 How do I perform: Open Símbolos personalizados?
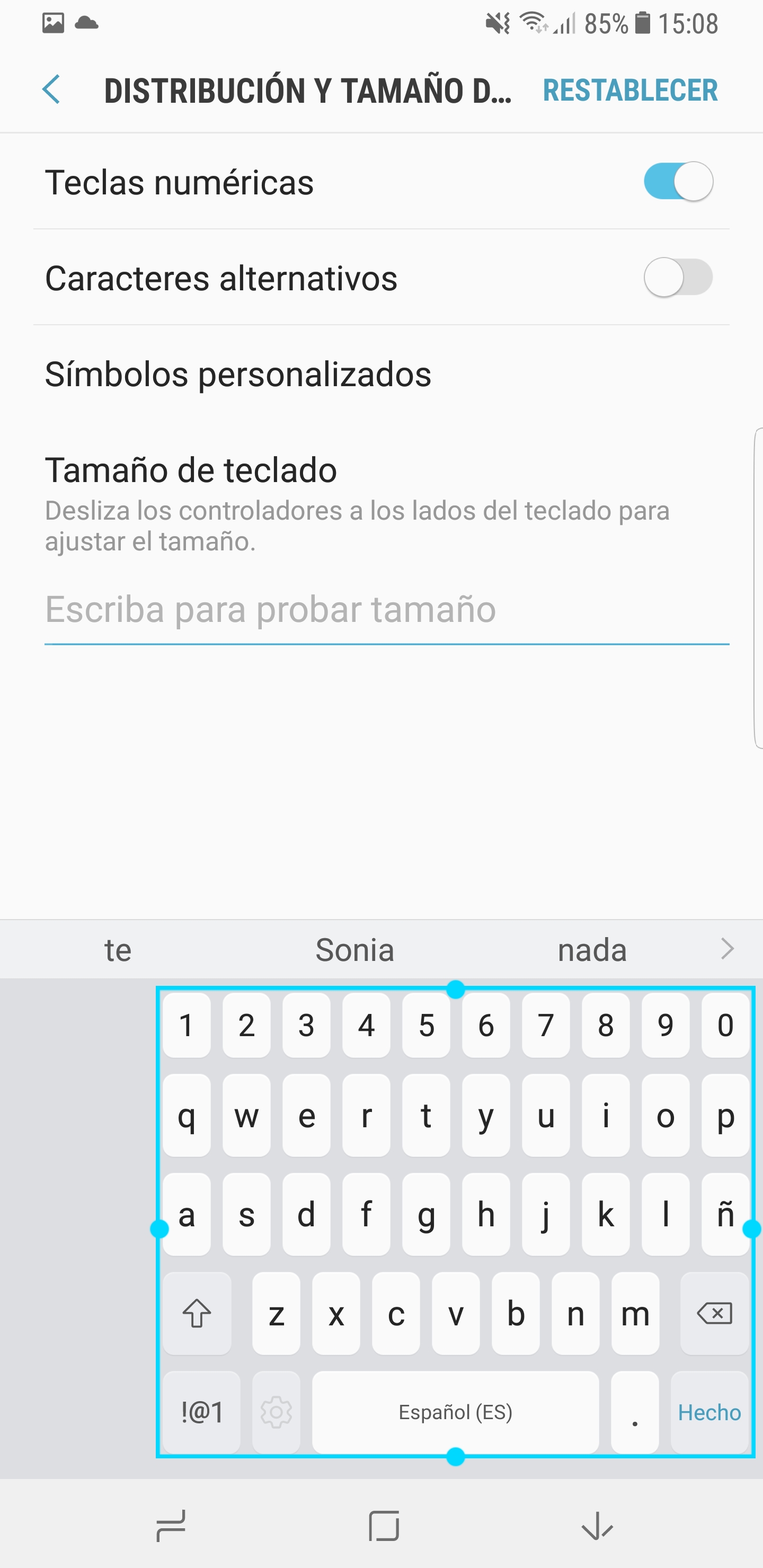(381, 374)
